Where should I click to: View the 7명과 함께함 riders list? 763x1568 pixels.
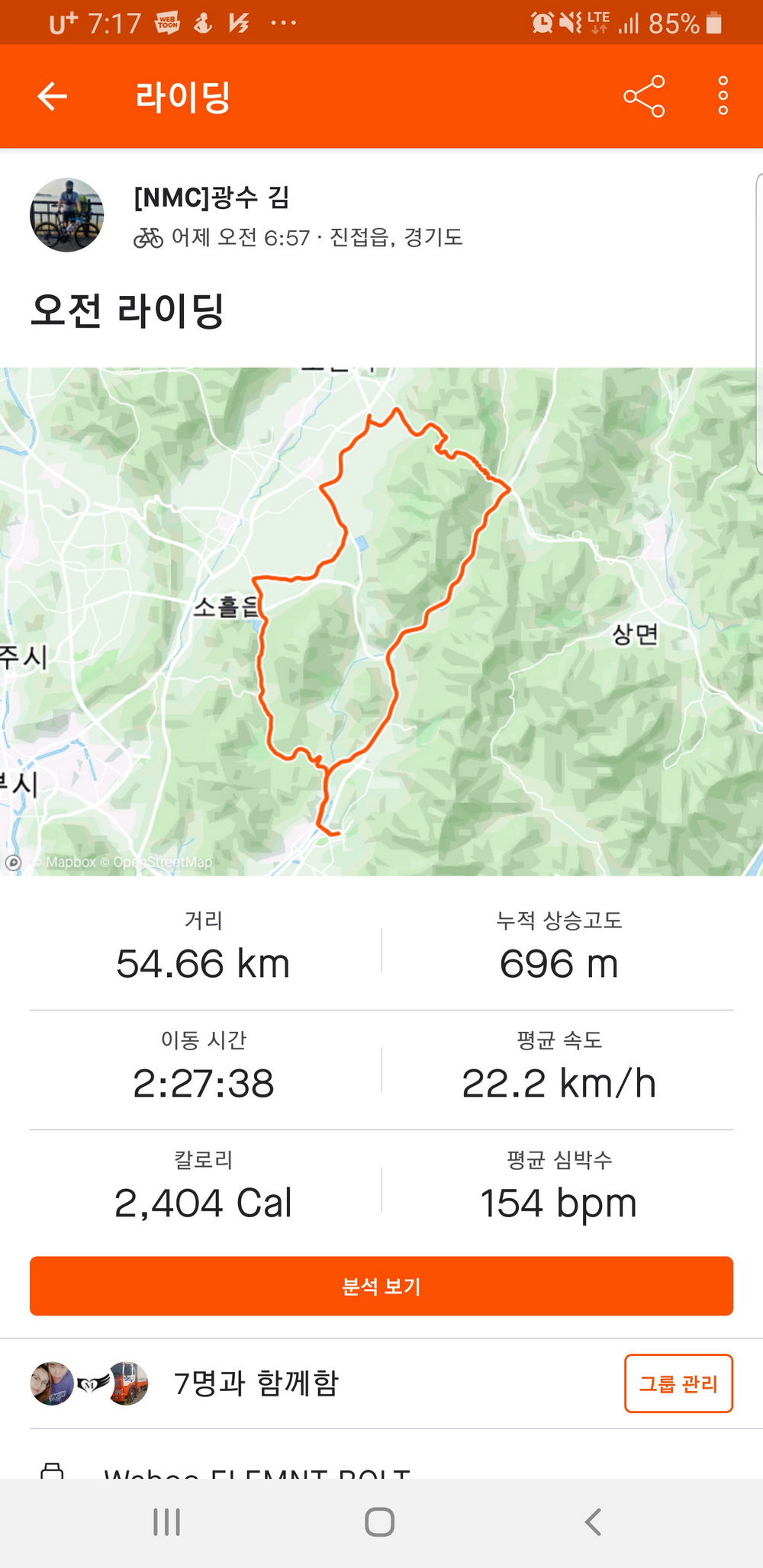[256, 1383]
